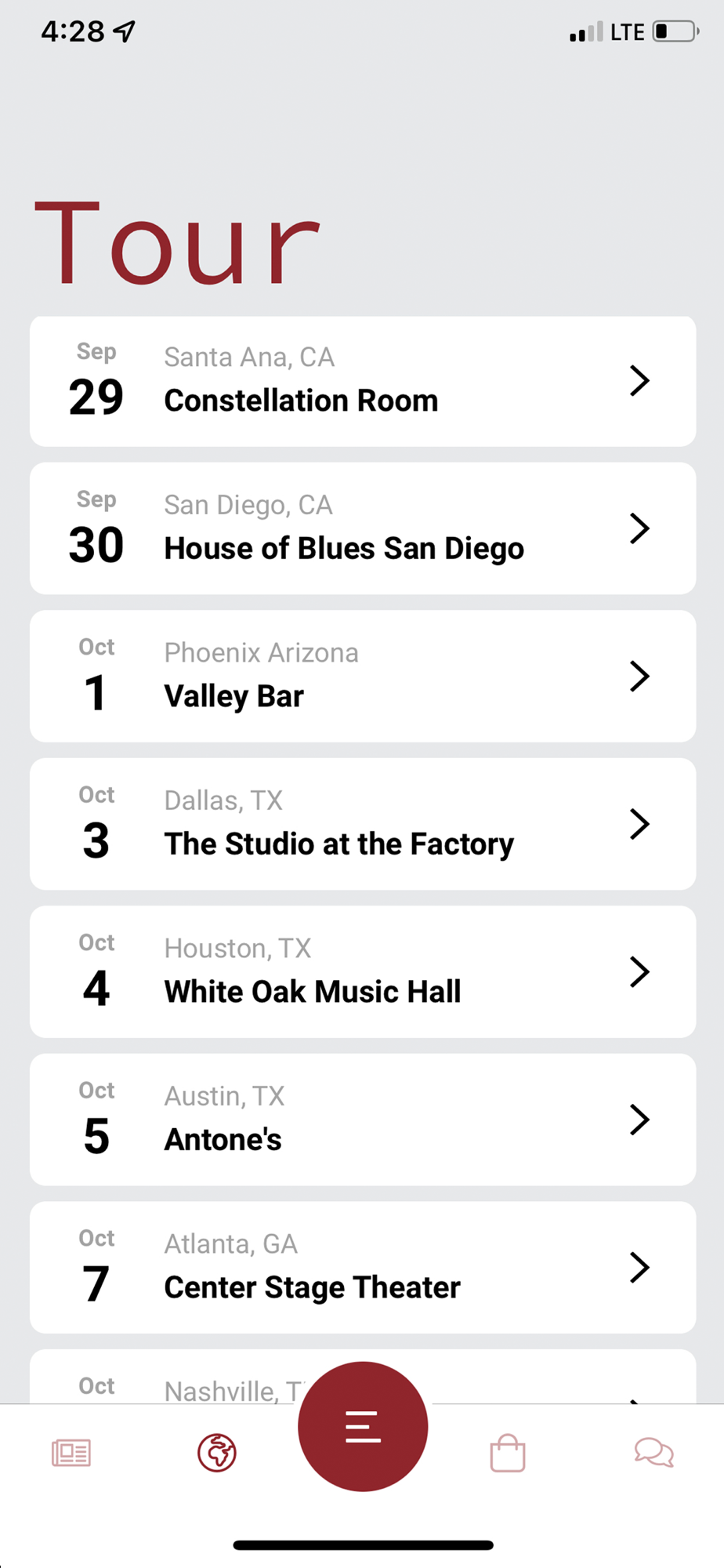This screenshot has height=1568, width=724.
Task: View House of Blues San Diego show
Action: 362,528
